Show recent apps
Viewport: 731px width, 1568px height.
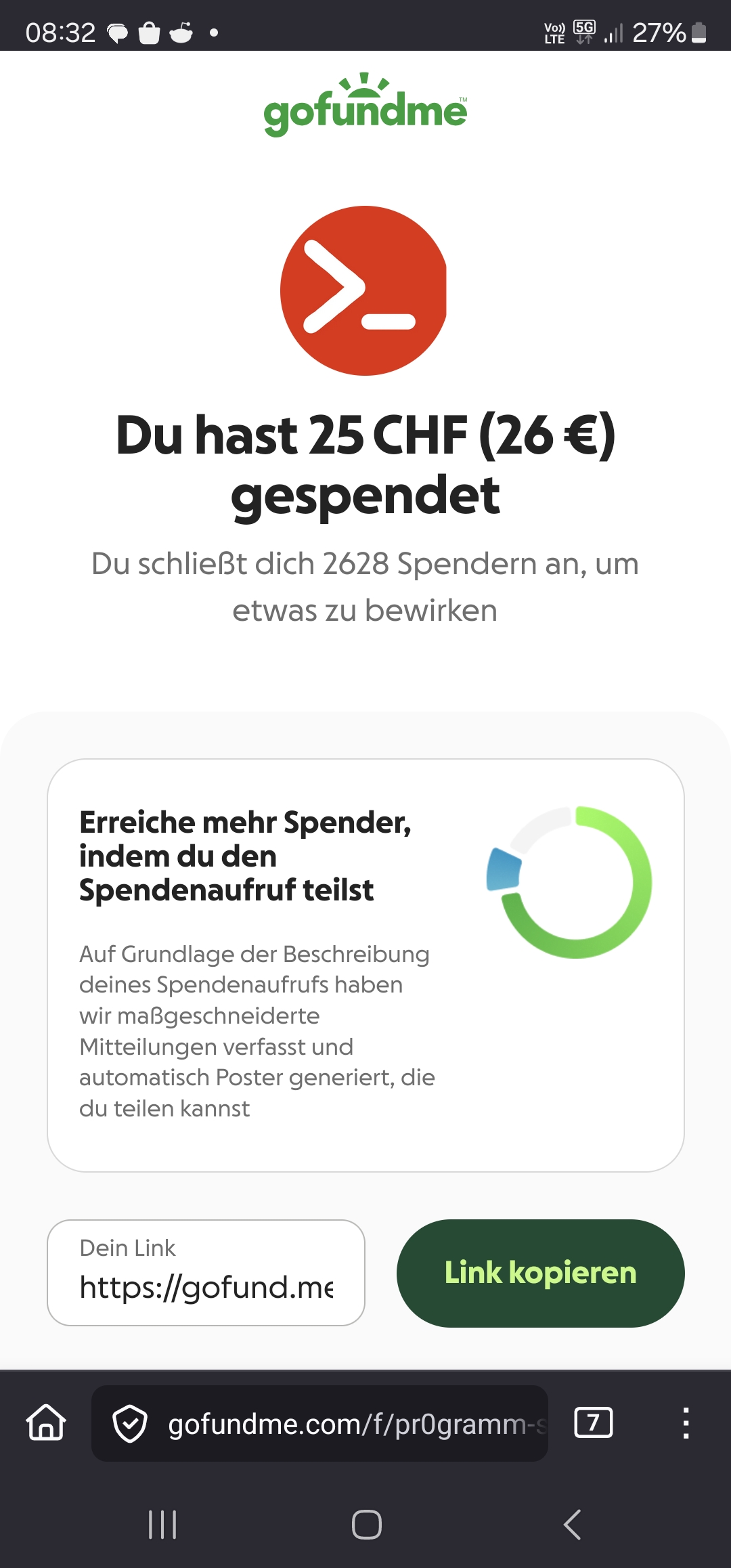pos(162,1525)
